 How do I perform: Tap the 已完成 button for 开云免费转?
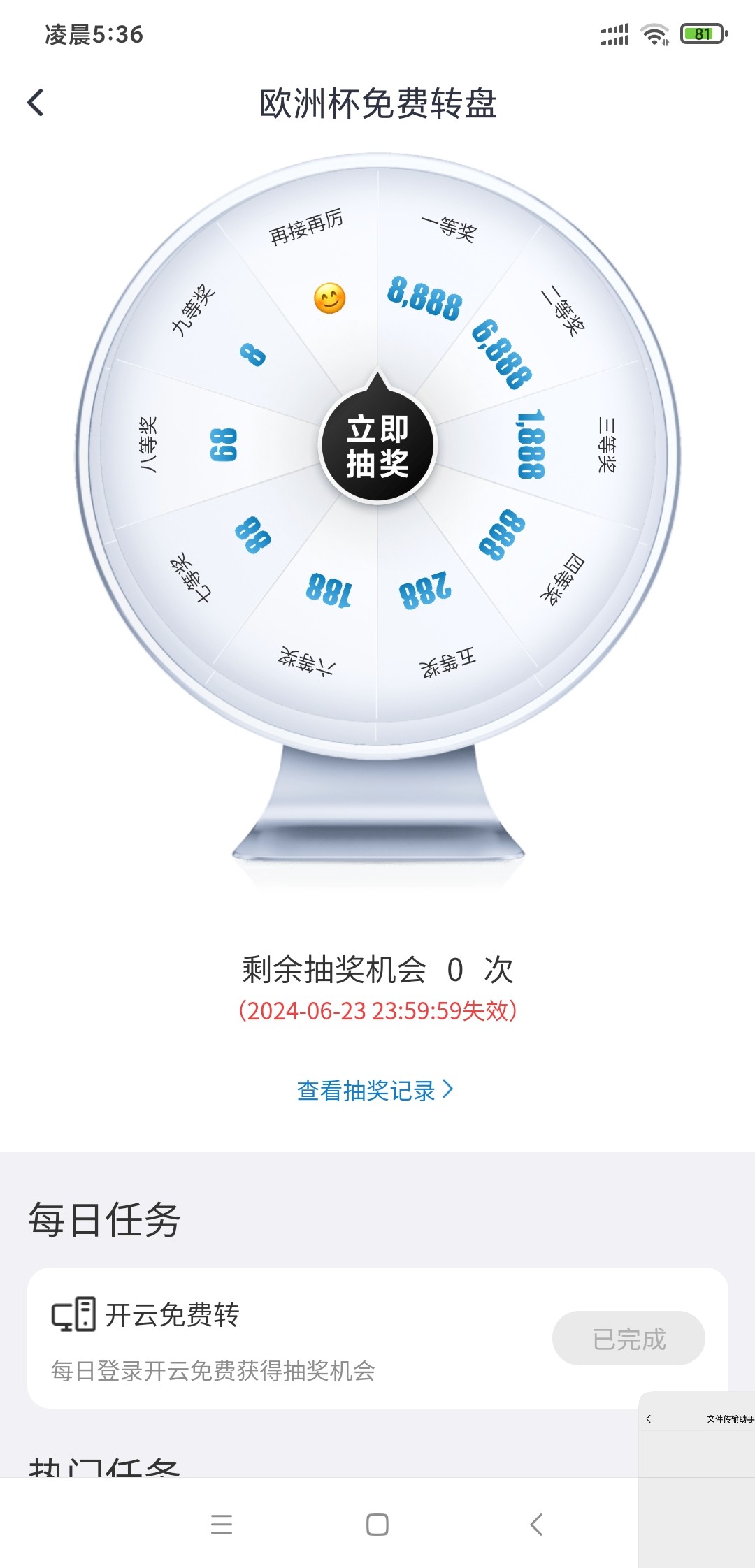[x=628, y=1338]
